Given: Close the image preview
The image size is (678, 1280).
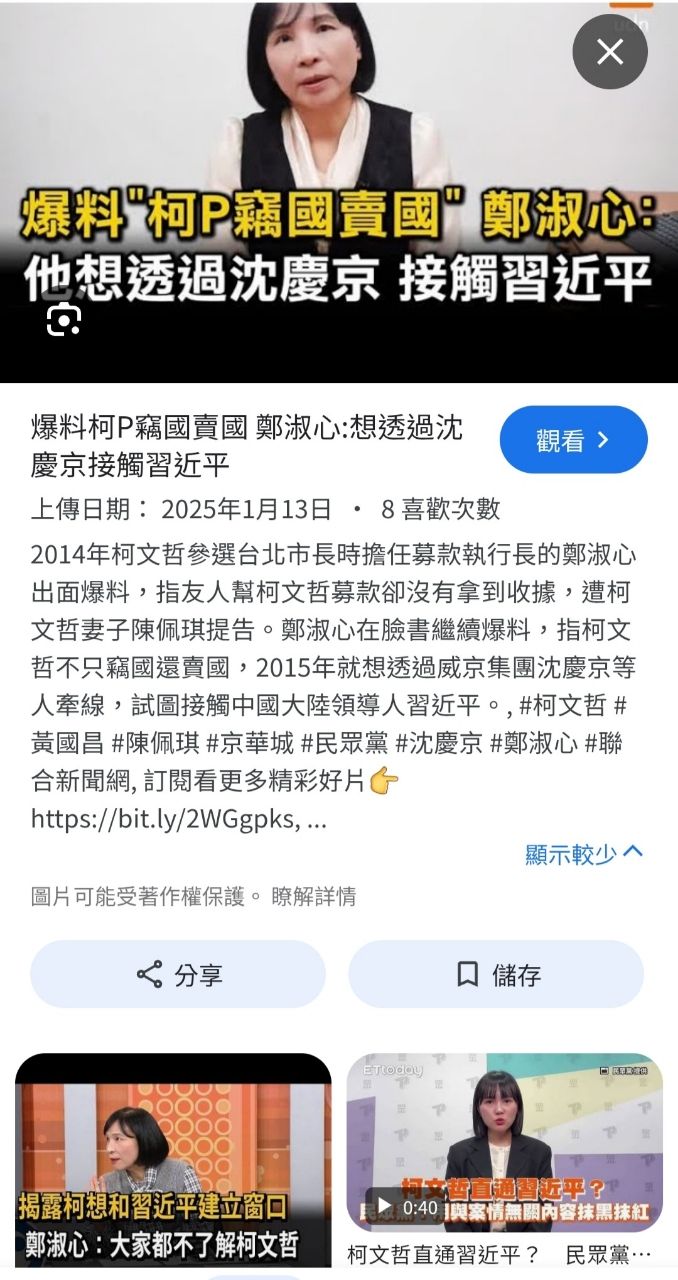Looking at the screenshot, I should coord(610,52).
